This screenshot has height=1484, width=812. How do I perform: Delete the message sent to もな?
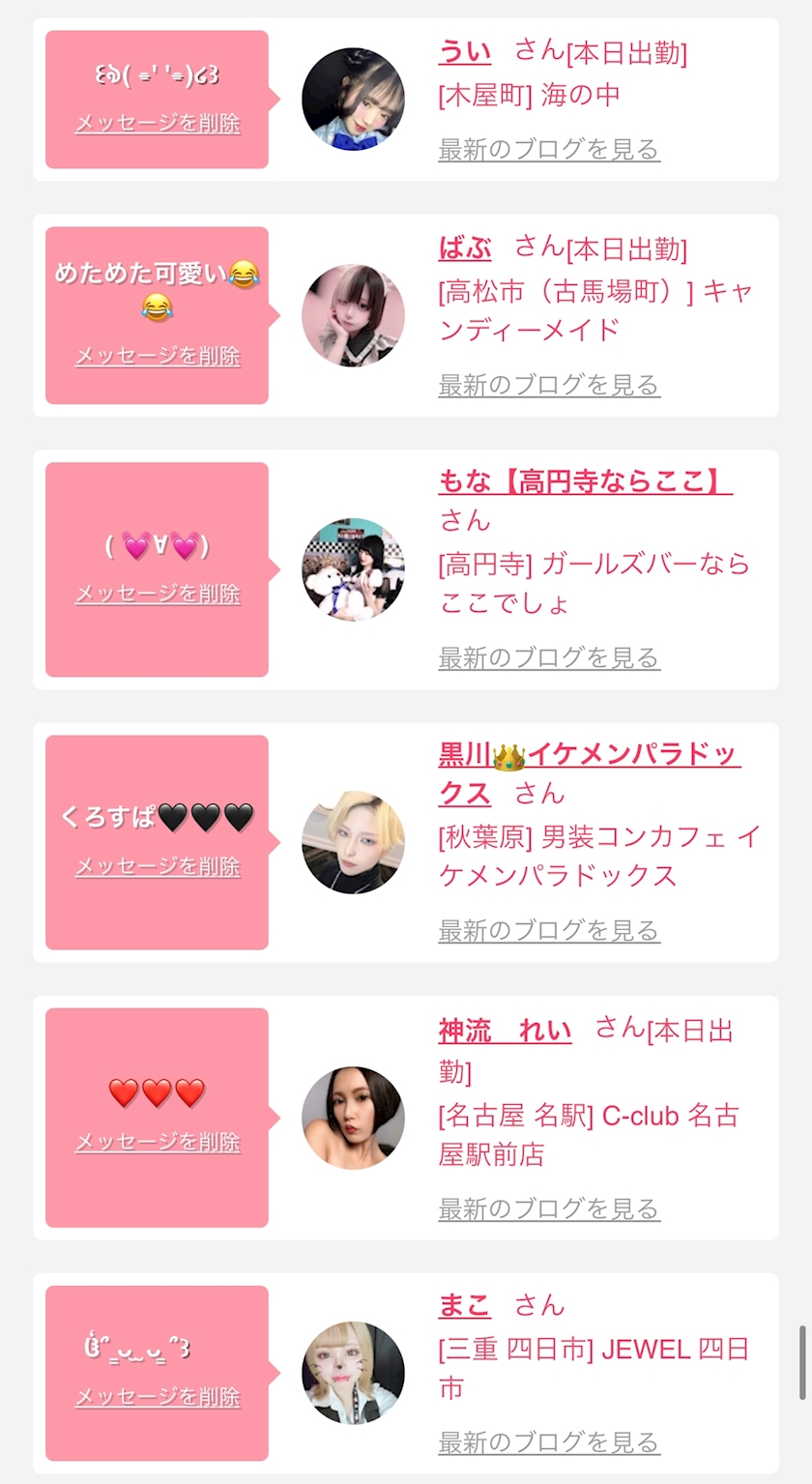(158, 594)
